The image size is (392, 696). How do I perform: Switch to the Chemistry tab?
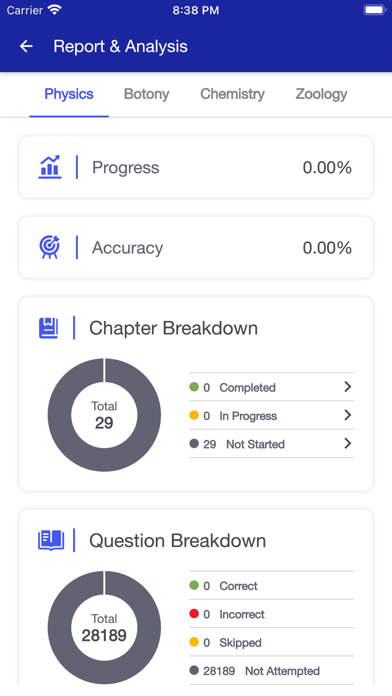tap(232, 94)
